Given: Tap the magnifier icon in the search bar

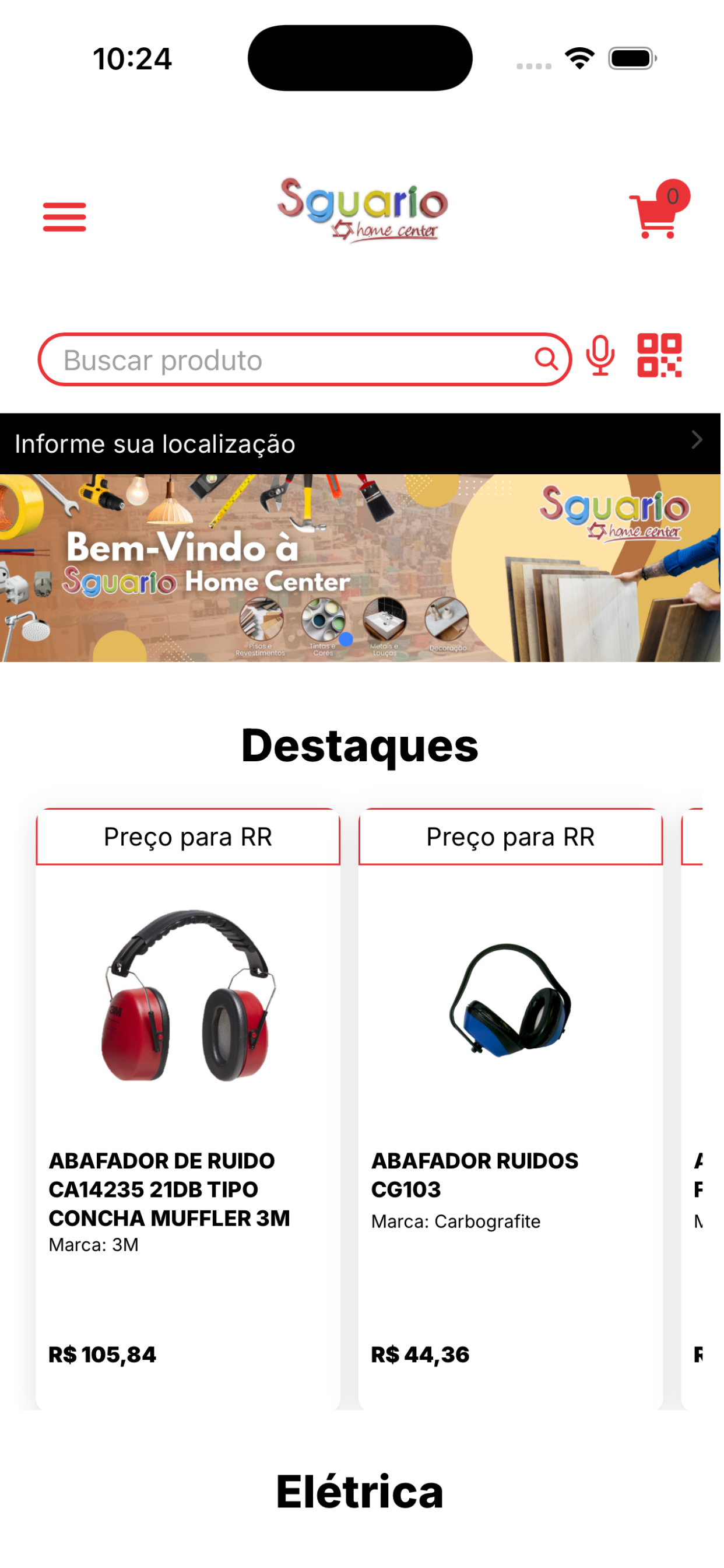Looking at the screenshot, I should pyautogui.click(x=546, y=359).
